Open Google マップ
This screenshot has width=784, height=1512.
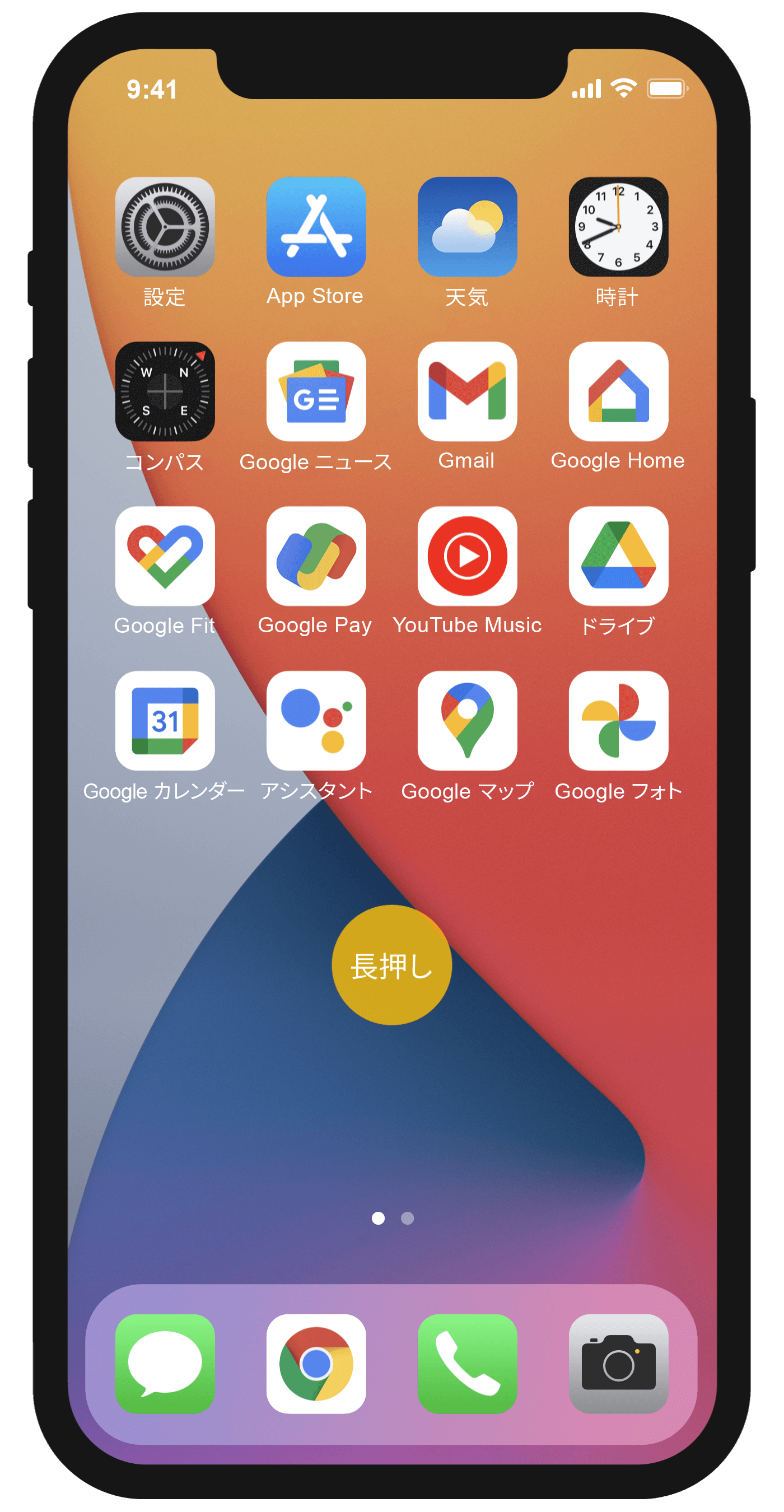point(467,721)
